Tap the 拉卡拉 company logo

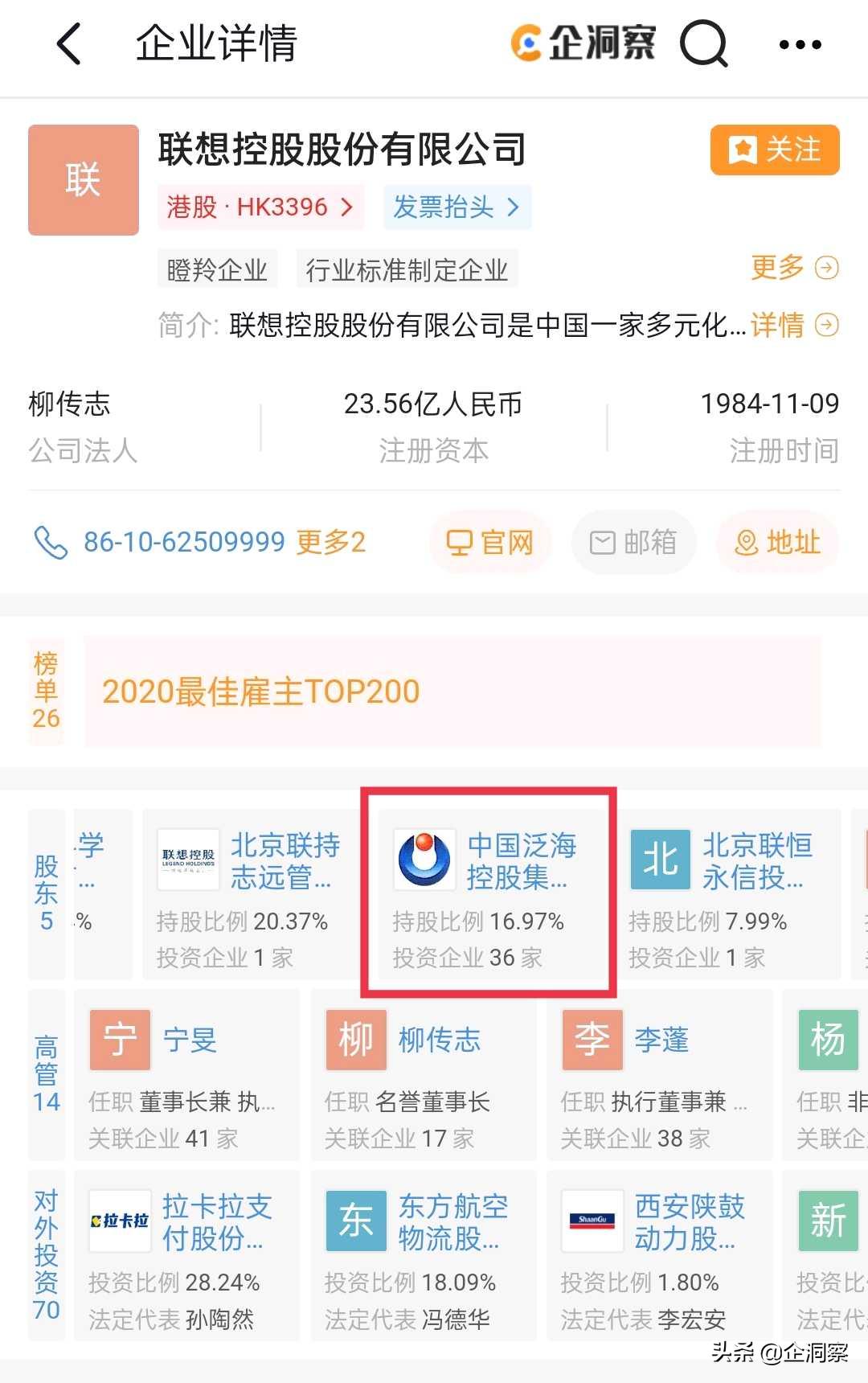(x=119, y=1221)
